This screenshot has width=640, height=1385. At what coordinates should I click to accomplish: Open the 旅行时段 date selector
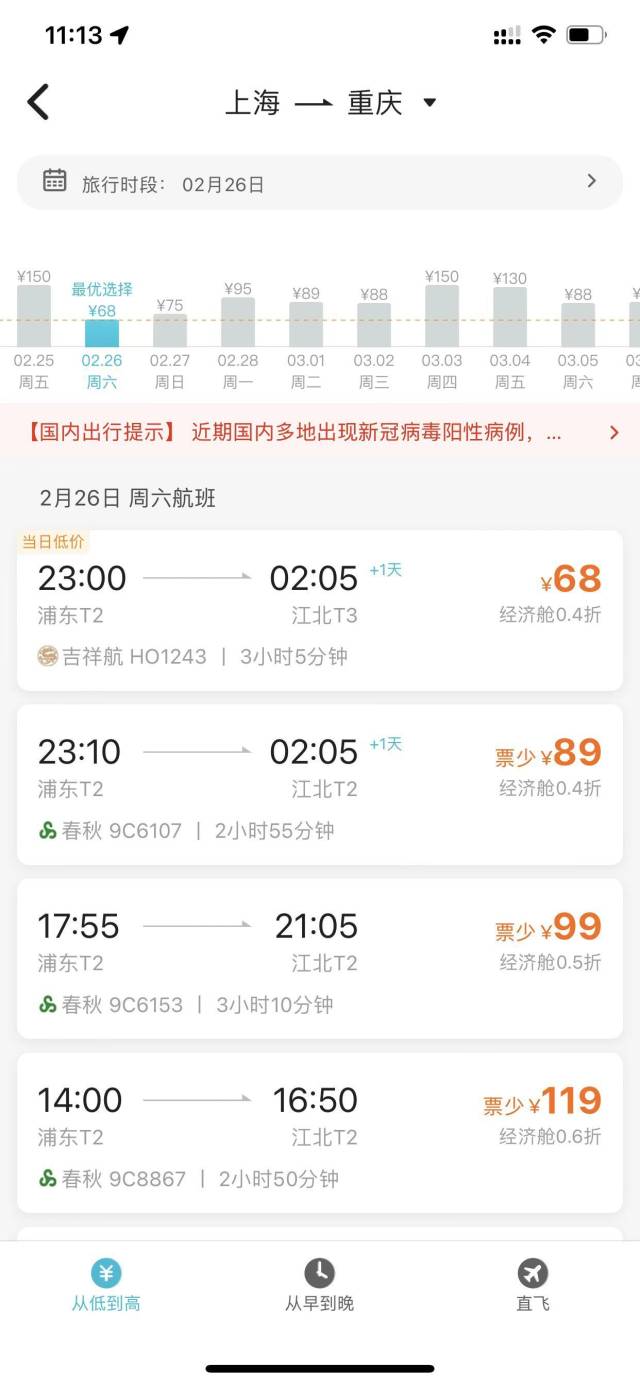(x=320, y=183)
